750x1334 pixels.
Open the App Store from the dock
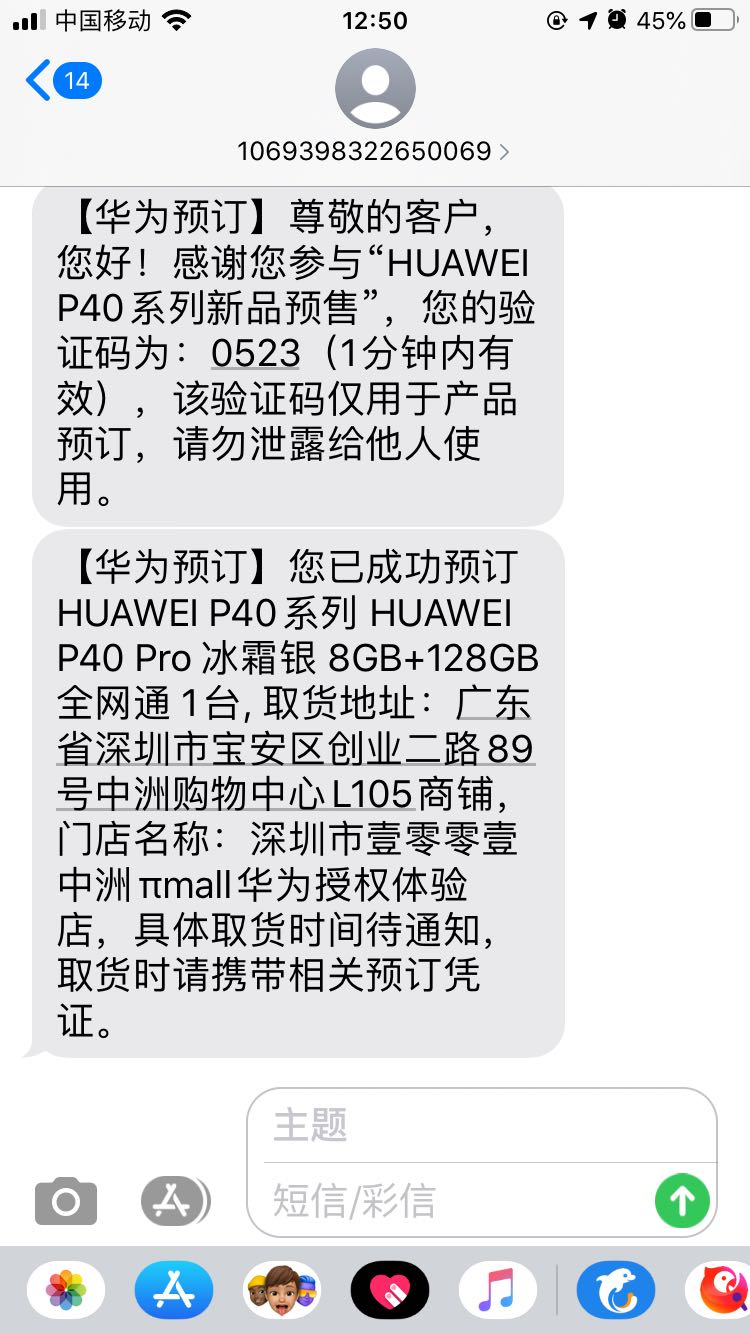coord(173,1290)
